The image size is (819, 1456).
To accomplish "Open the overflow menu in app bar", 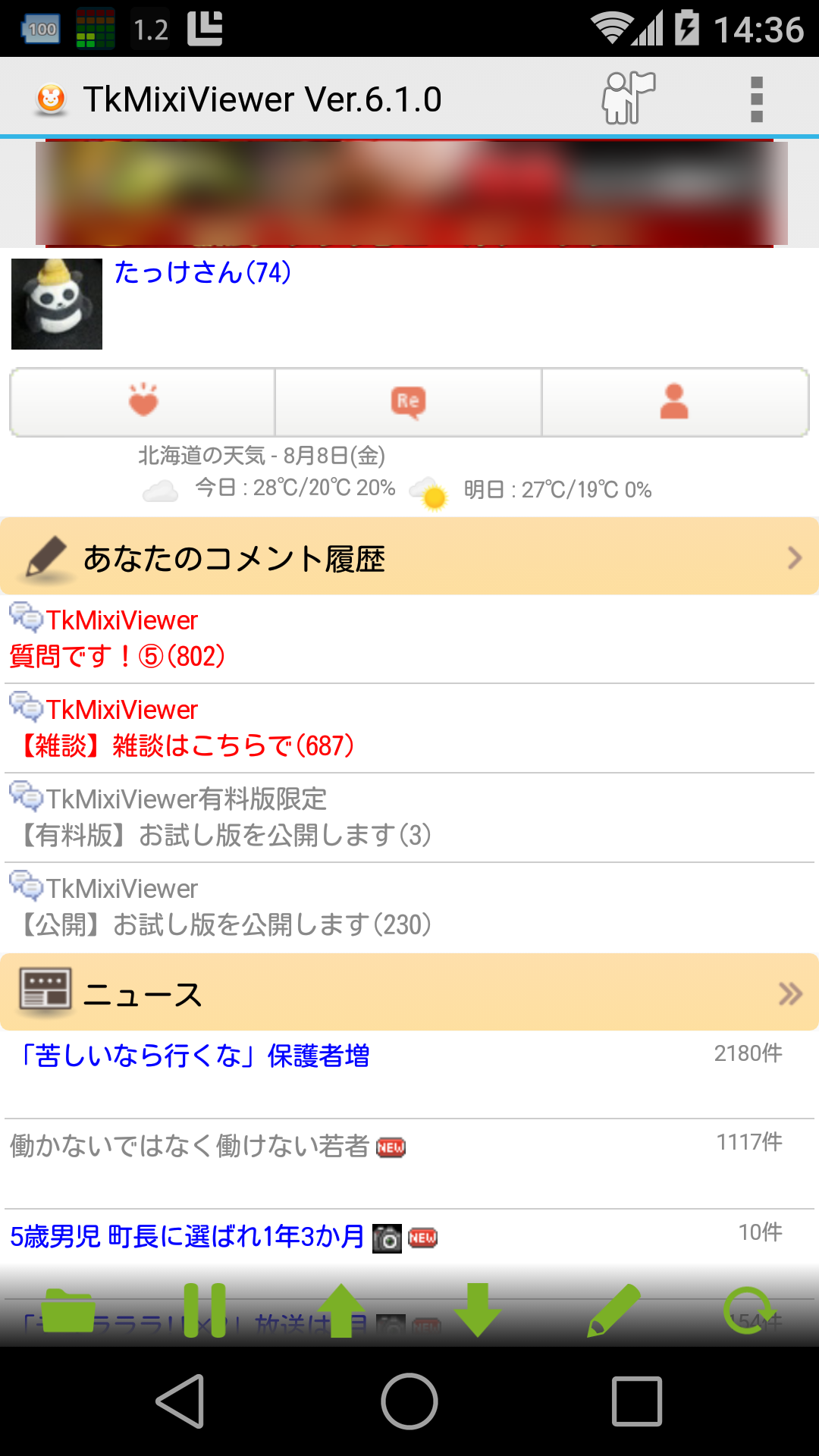I will pyautogui.click(x=756, y=99).
